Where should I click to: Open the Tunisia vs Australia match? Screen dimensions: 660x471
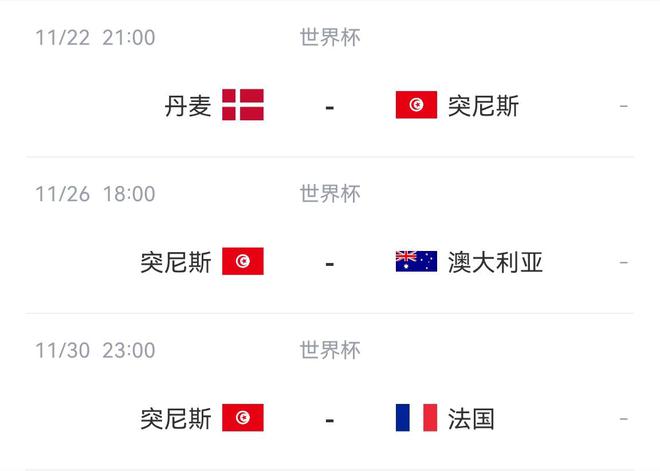tap(330, 262)
